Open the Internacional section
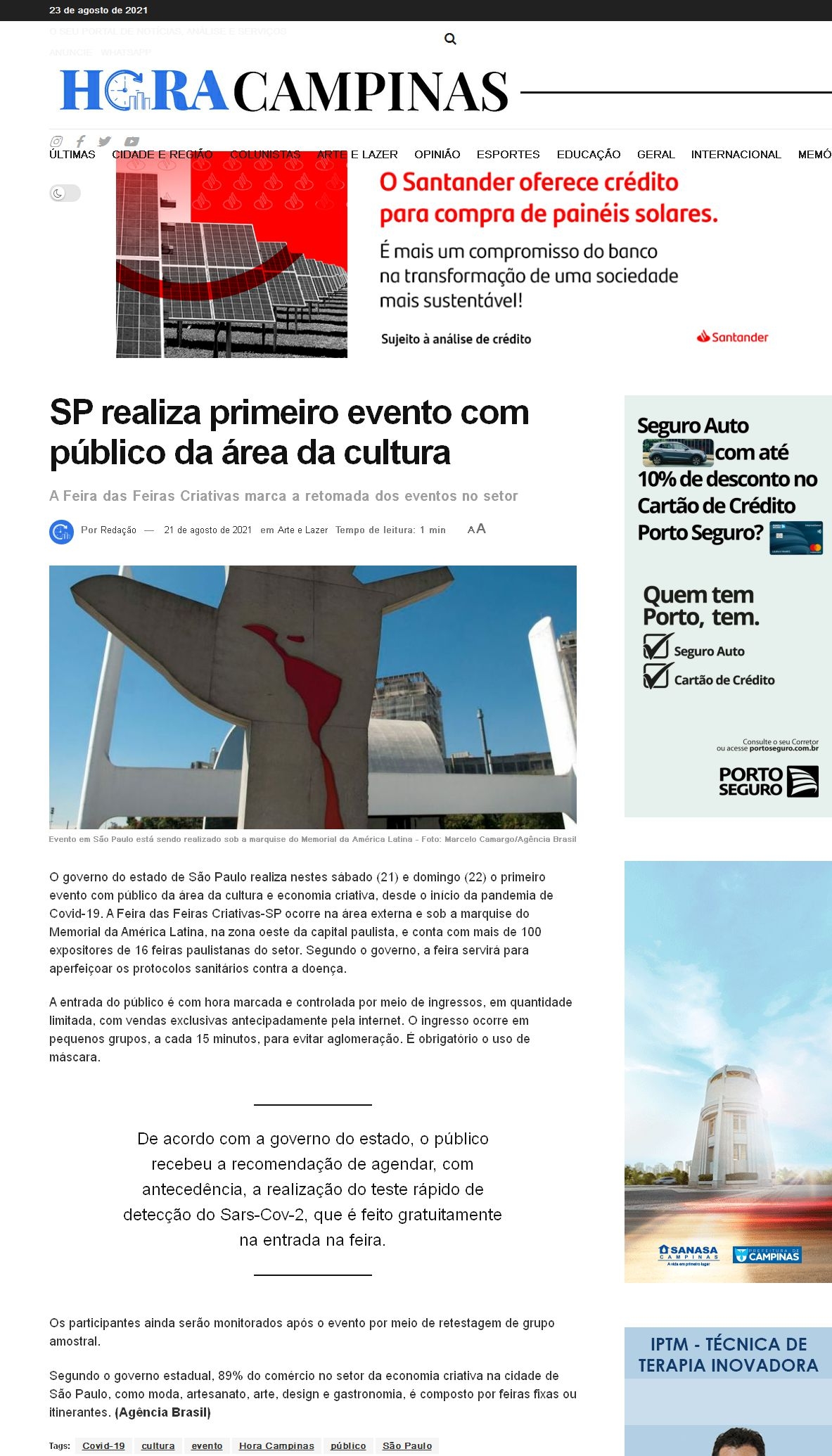832x1456 pixels. point(736,155)
